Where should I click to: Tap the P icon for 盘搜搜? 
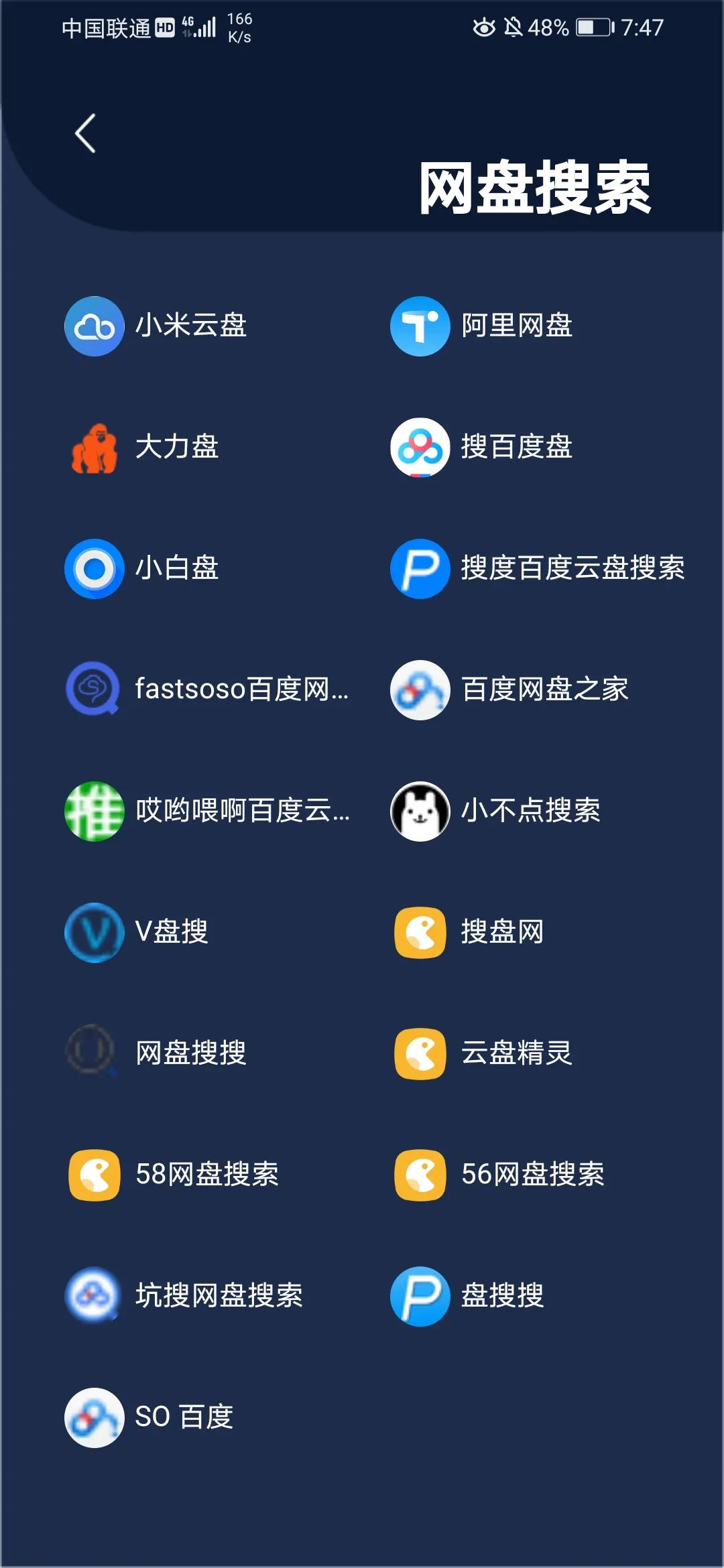[419, 1296]
